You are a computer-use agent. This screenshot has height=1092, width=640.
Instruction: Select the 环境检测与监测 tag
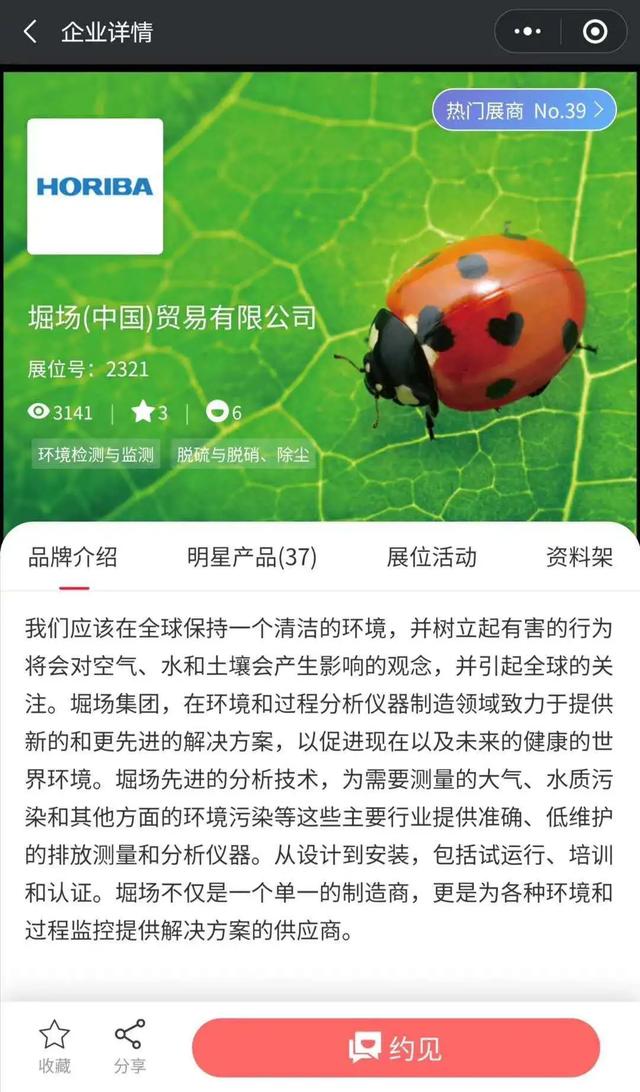coord(96,455)
